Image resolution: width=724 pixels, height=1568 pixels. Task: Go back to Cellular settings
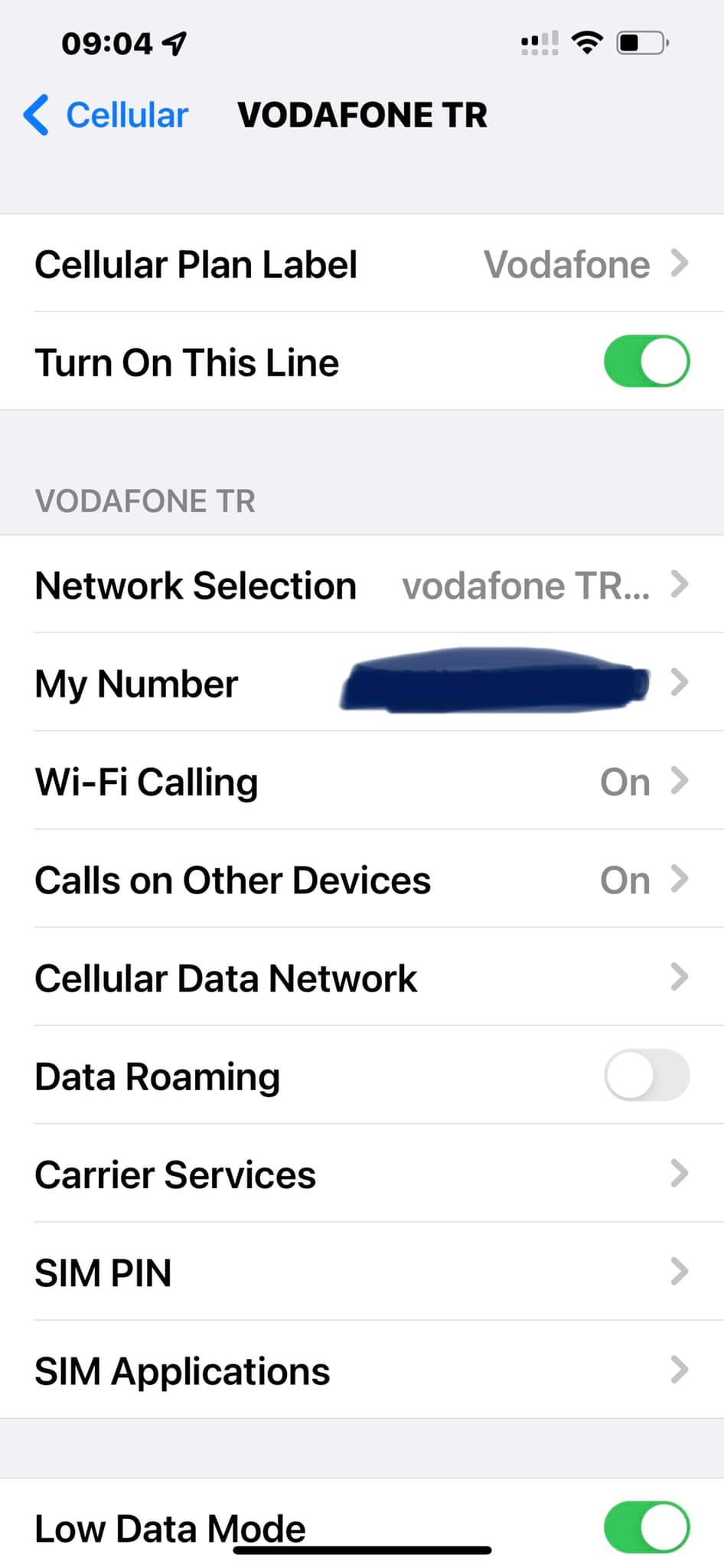coord(106,115)
